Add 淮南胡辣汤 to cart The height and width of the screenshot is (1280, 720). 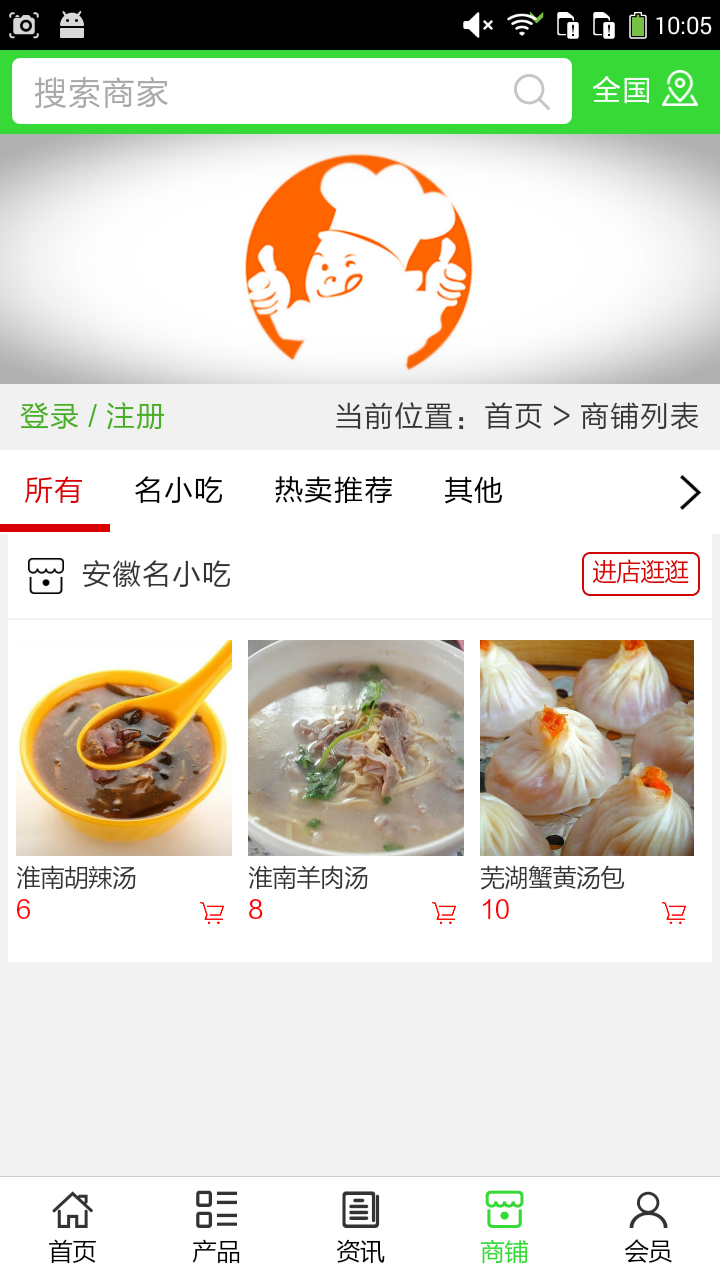click(x=212, y=912)
